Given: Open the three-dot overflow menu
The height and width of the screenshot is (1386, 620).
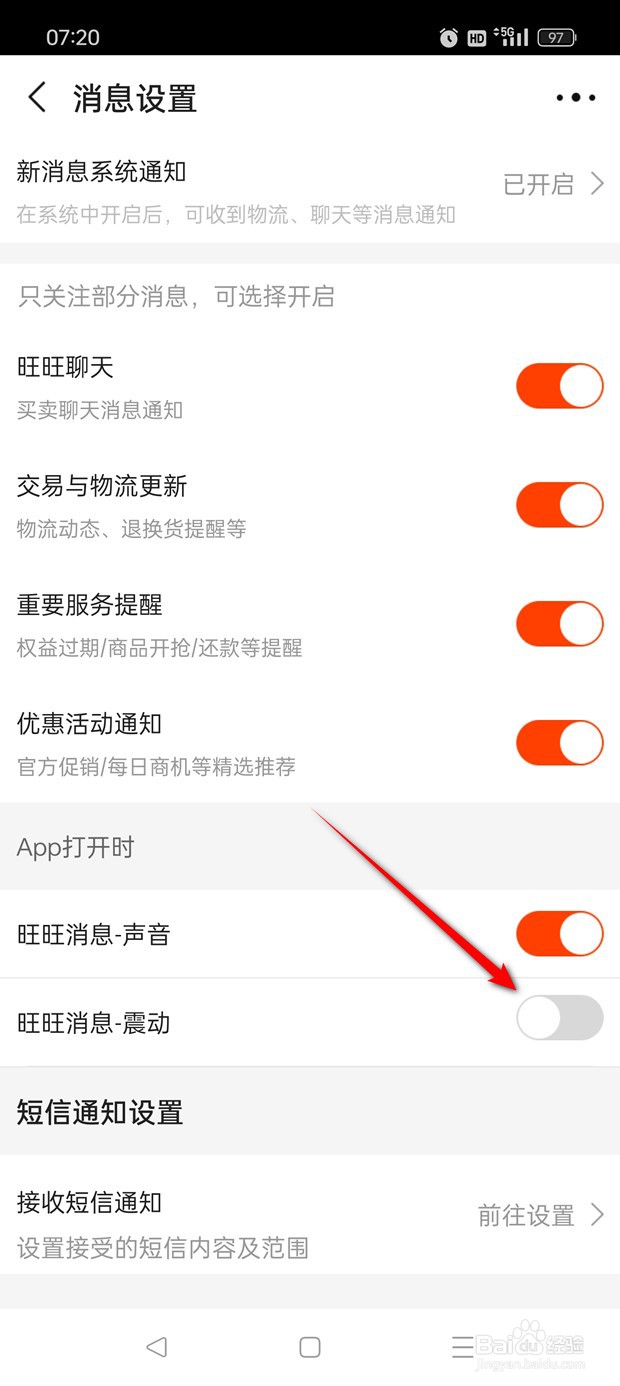Looking at the screenshot, I should coord(575,98).
